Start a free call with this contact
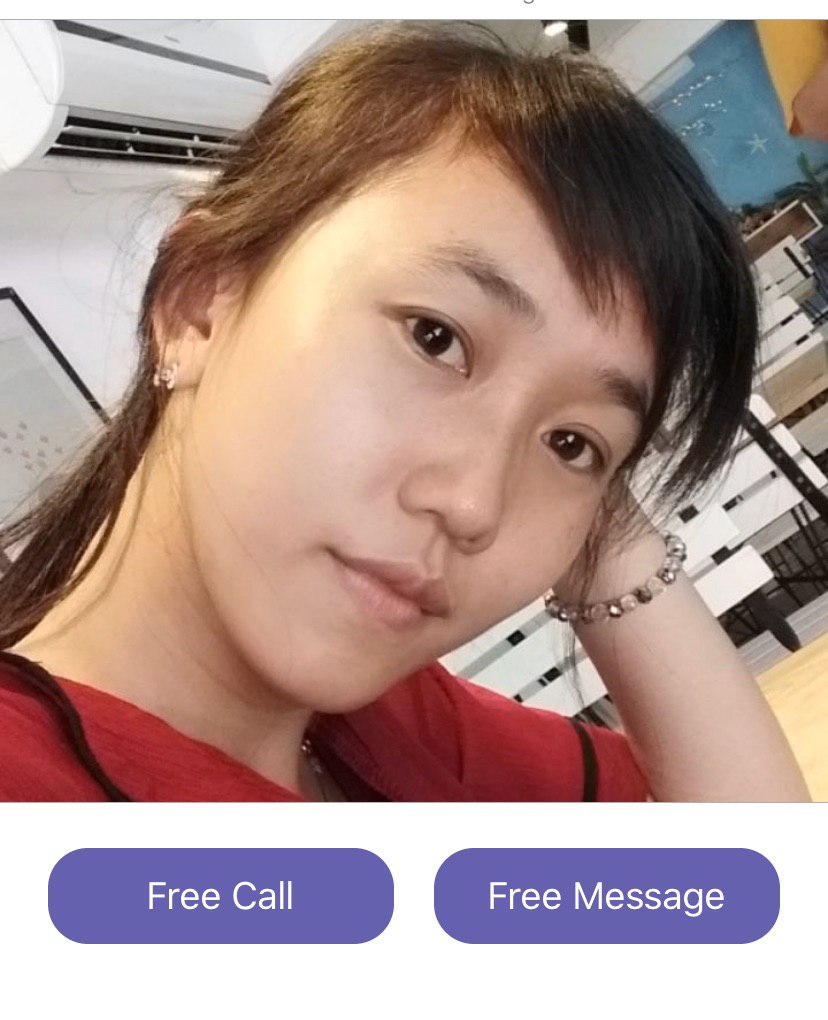The height and width of the screenshot is (1020, 828). pyautogui.click(x=220, y=895)
